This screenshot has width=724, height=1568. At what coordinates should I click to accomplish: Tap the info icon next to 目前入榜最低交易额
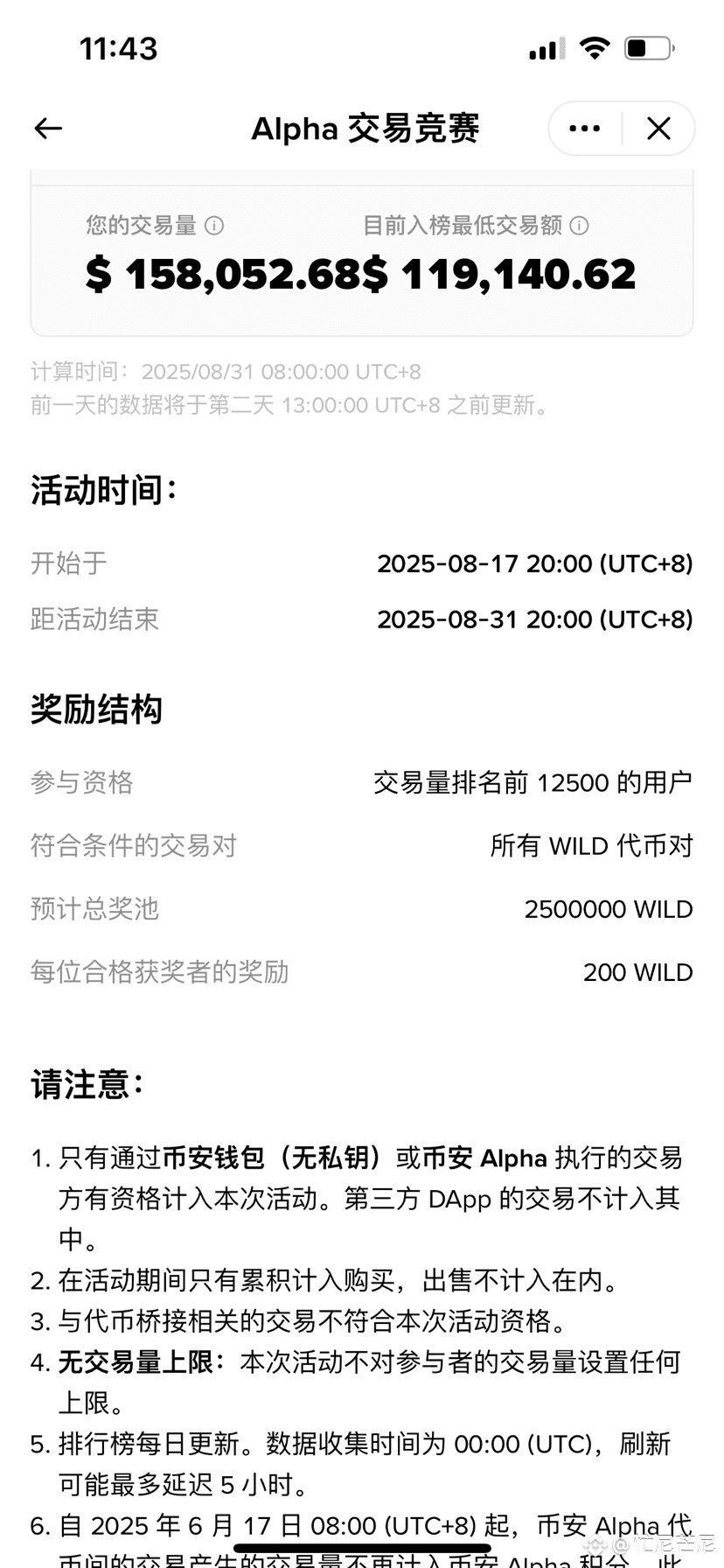click(579, 226)
